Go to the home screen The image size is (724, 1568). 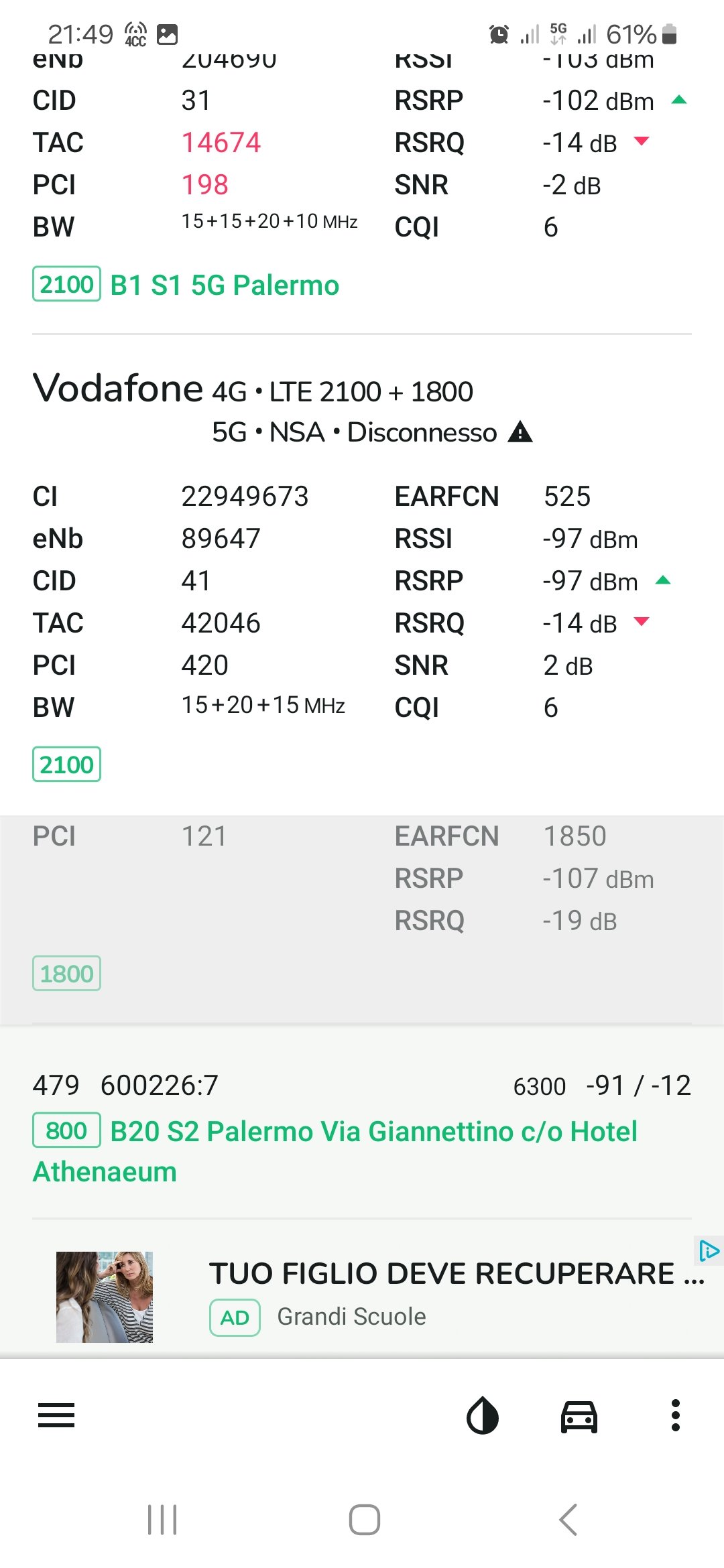click(x=365, y=1520)
